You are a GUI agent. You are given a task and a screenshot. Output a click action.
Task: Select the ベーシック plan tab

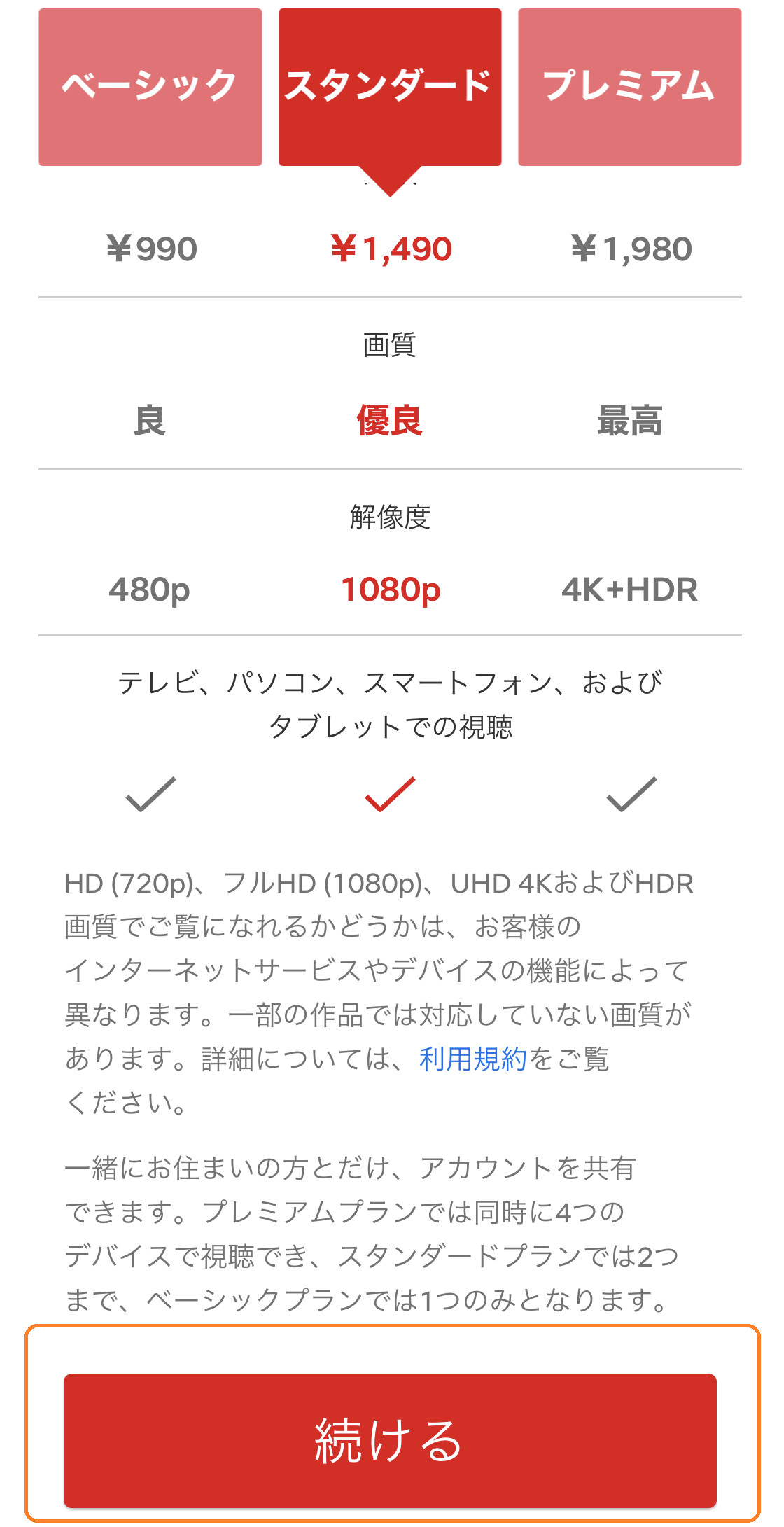(149, 85)
